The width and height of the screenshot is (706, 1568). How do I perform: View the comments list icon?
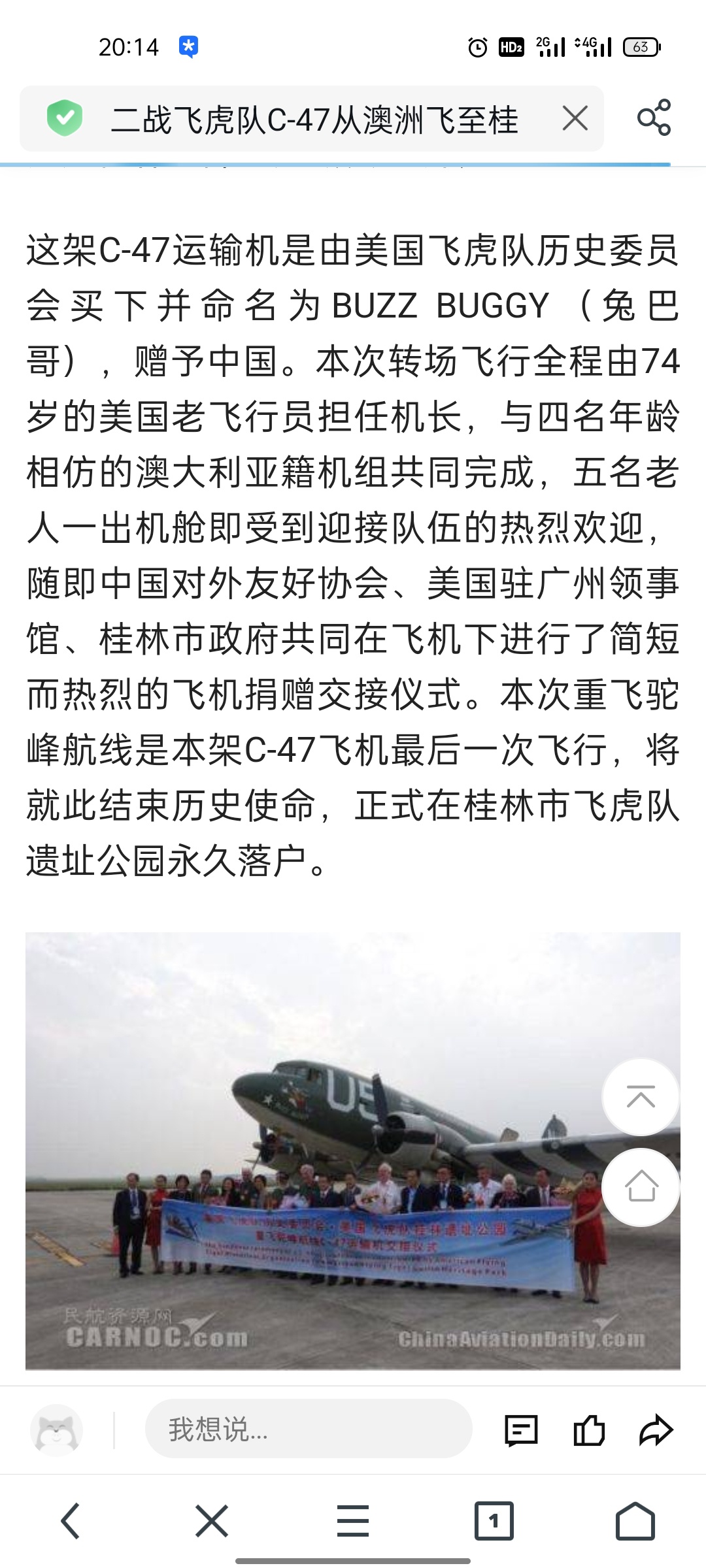pyautogui.click(x=521, y=1430)
